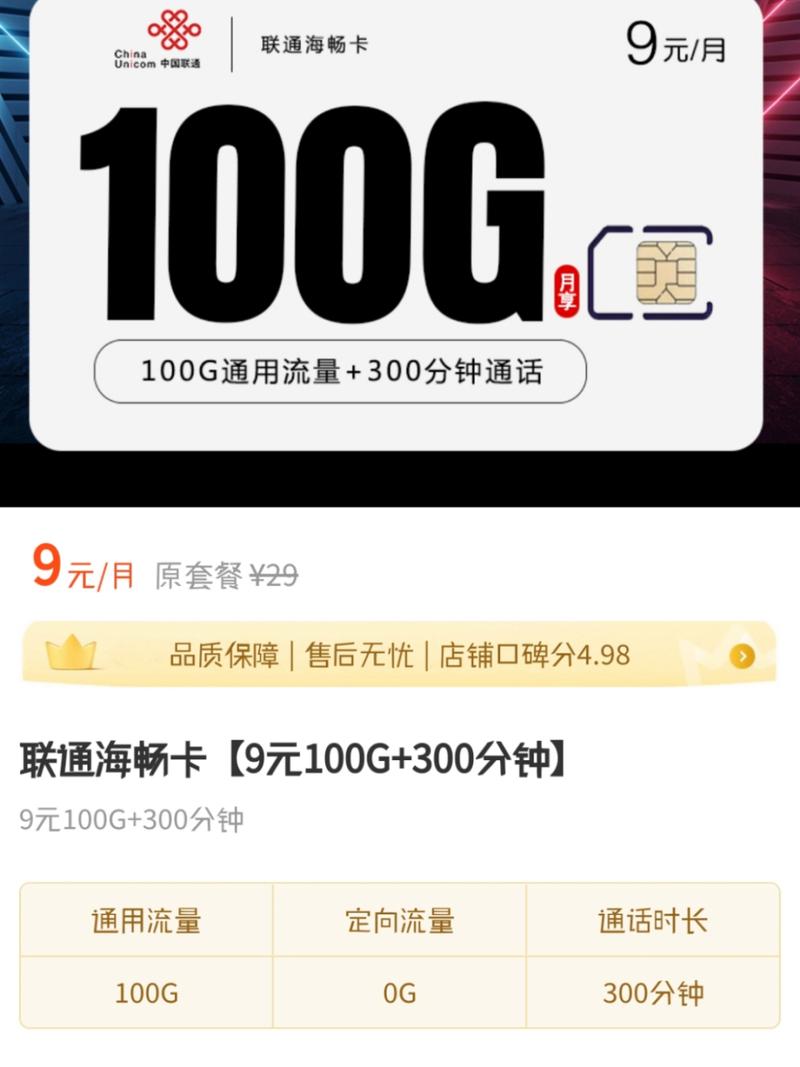The height and width of the screenshot is (1067, 800).
Task: View the 联通海畅卡 100G product image
Action: (400, 230)
